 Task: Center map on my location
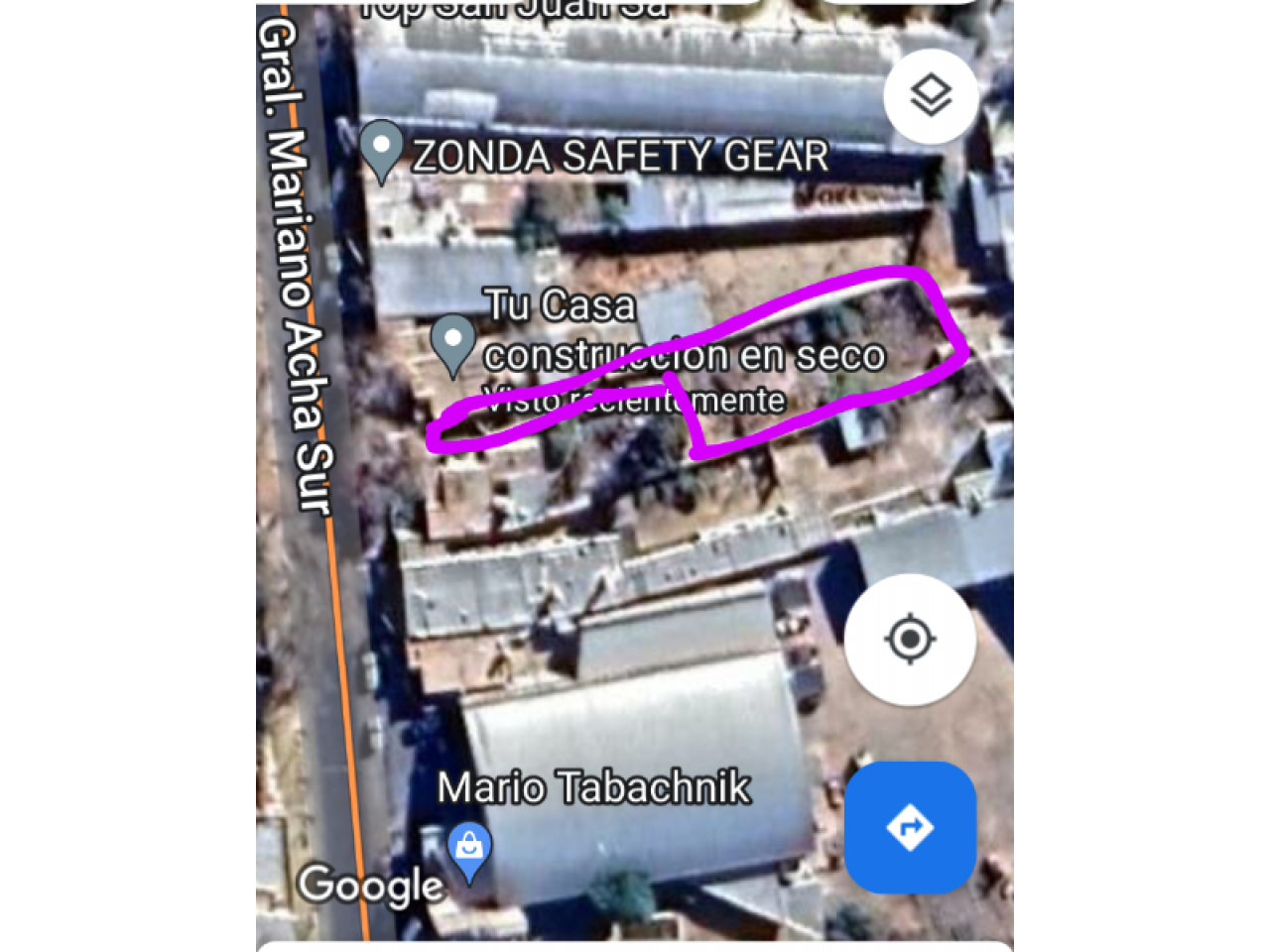[910, 640]
